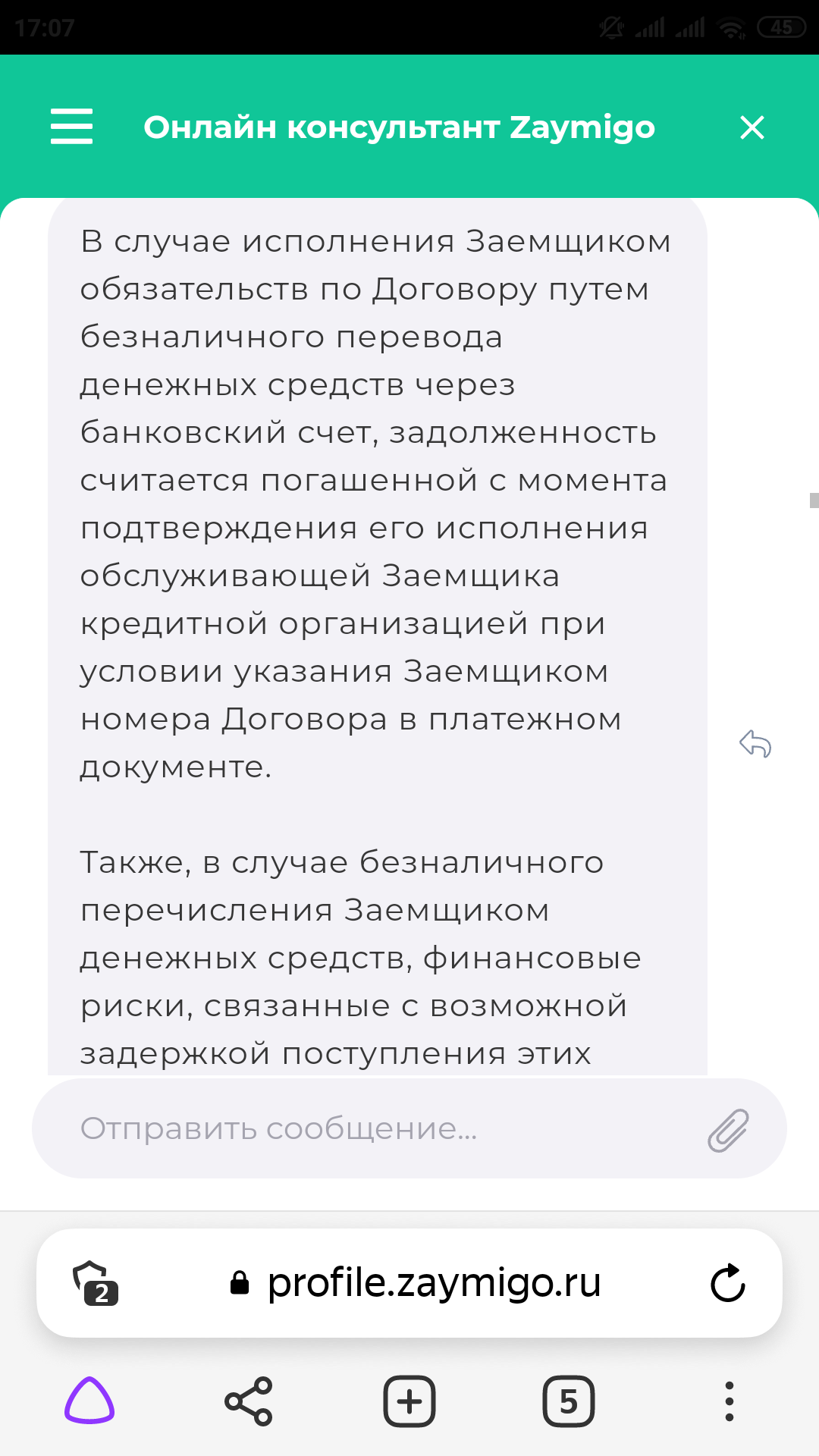The height and width of the screenshot is (1456, 819).
Task: Open a new browser tab
Action: pos(409,1401)
